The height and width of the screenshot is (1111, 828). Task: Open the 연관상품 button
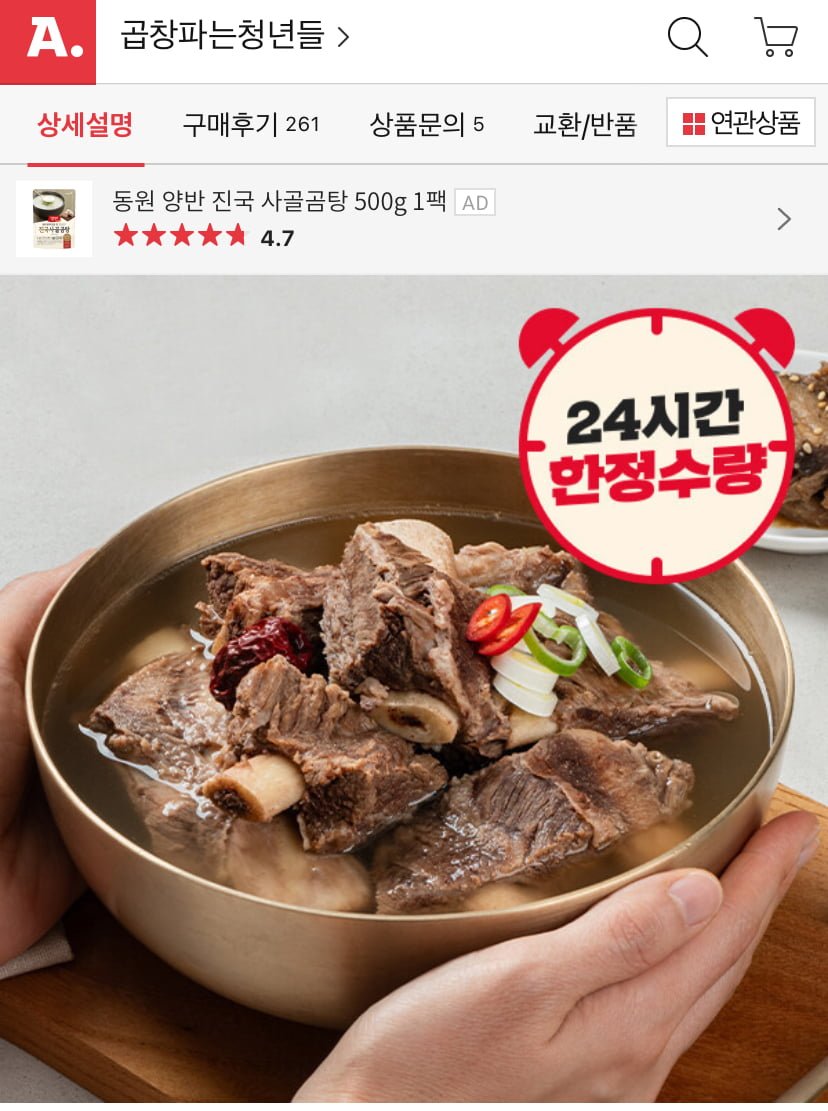click(741, 123)
